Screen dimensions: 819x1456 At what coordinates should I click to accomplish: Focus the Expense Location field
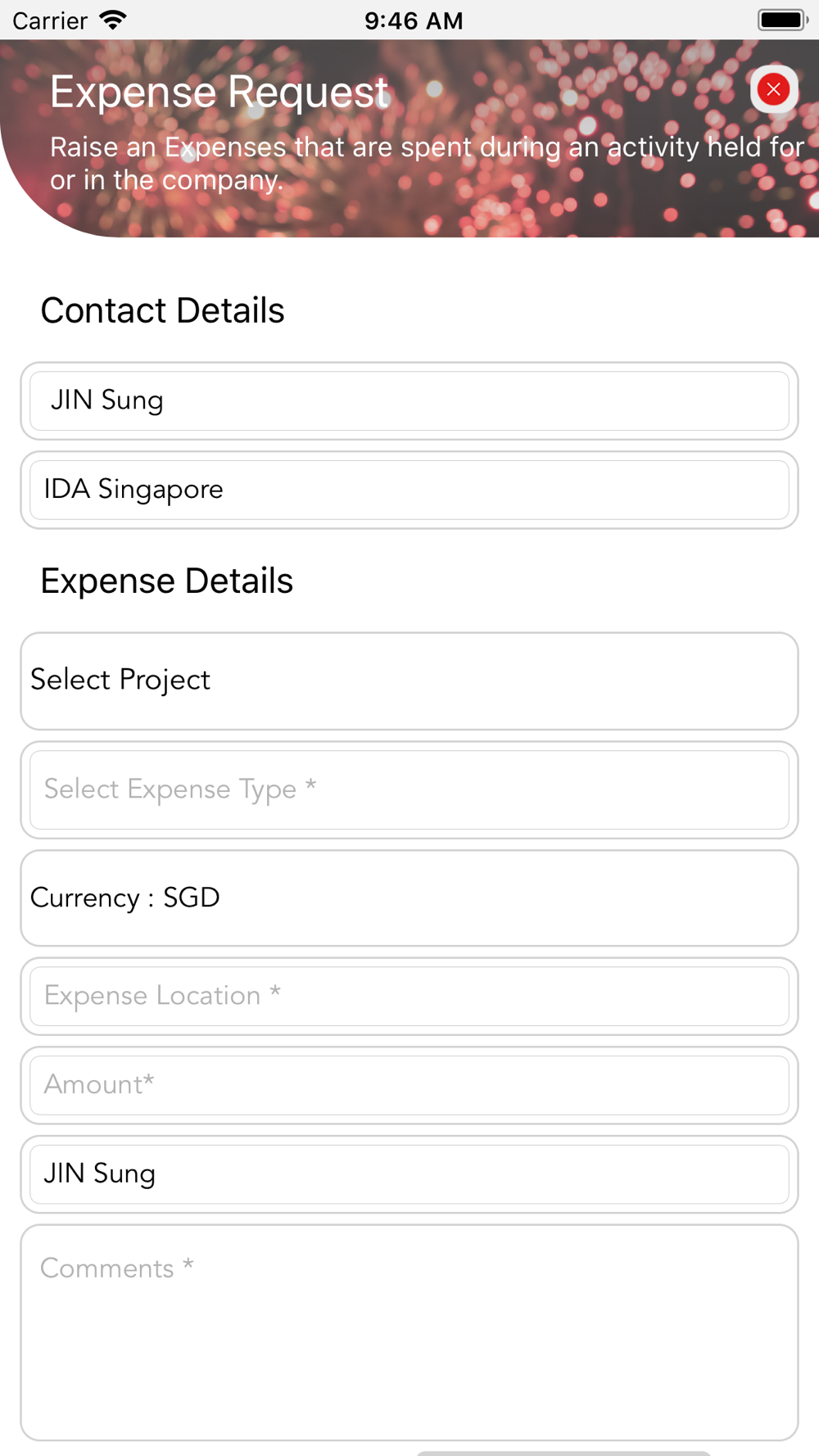409,996
